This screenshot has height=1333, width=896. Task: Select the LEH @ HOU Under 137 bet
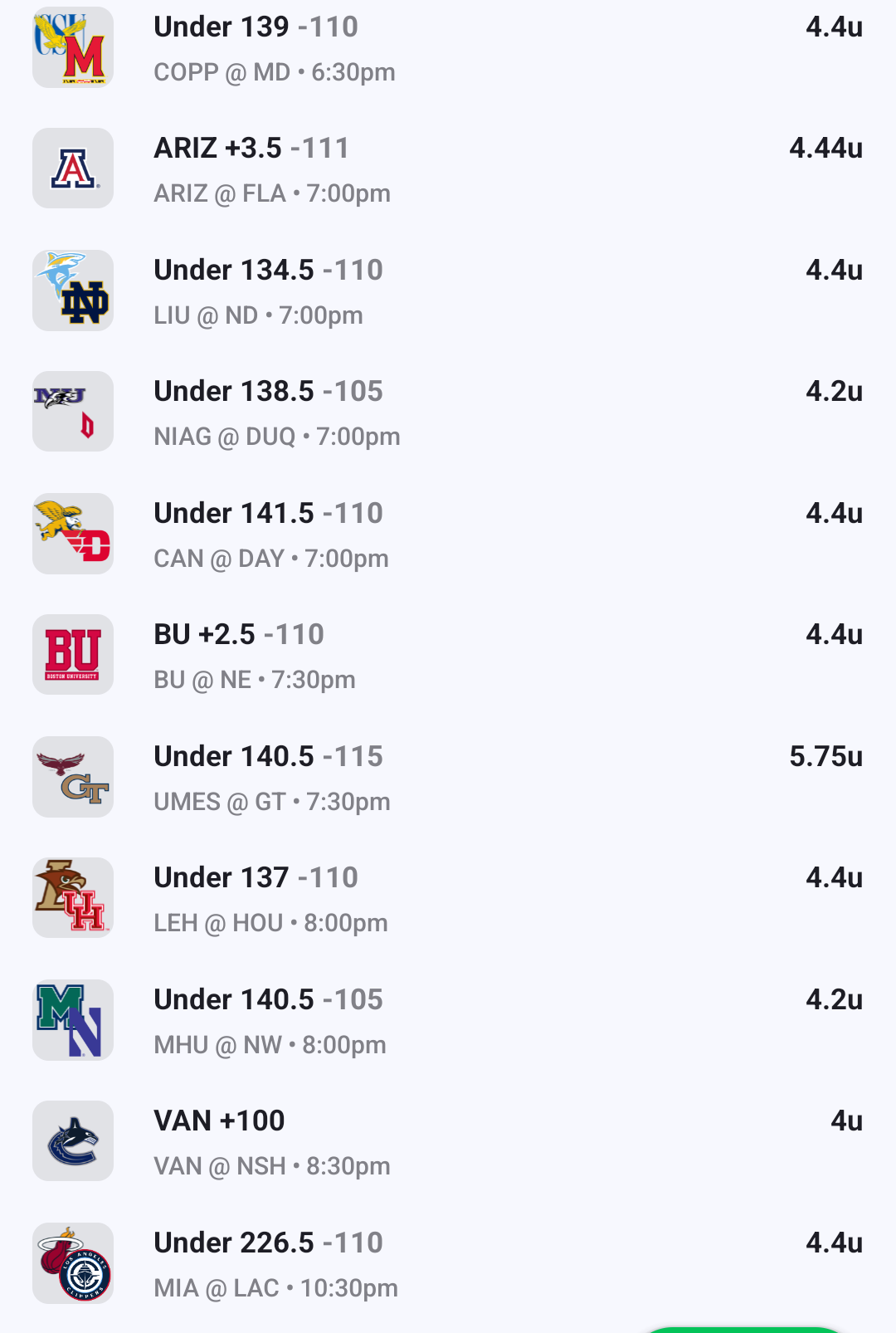coord(448,899)
